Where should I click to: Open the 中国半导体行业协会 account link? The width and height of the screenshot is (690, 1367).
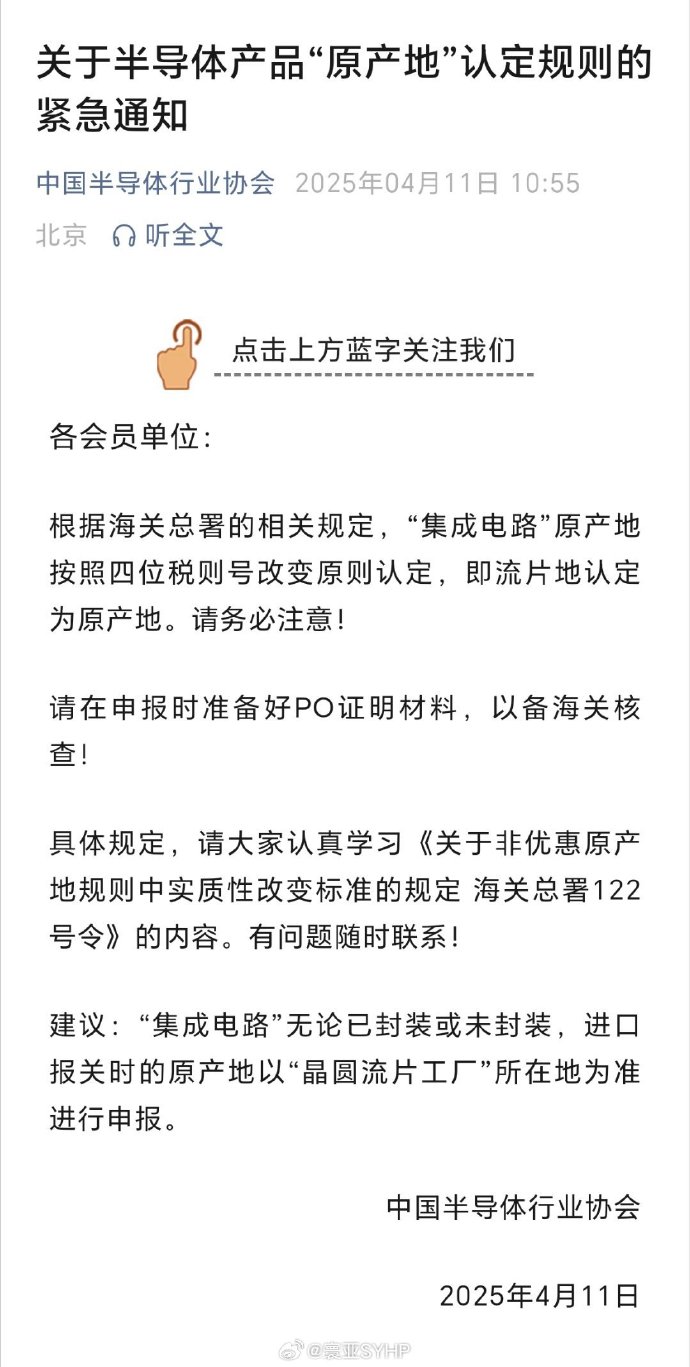[155, 183]
